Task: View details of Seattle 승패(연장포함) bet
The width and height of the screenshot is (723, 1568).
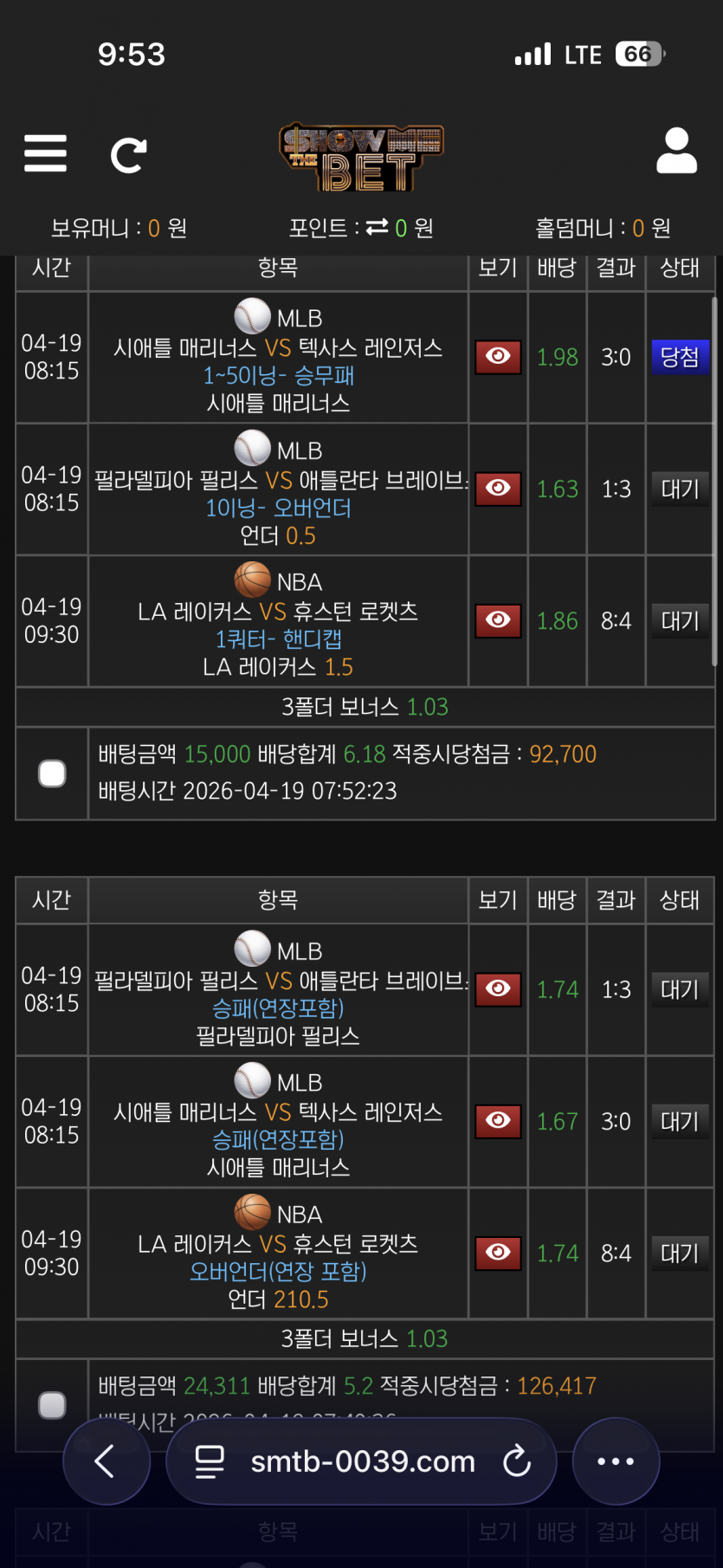Action: point(498,1121)
